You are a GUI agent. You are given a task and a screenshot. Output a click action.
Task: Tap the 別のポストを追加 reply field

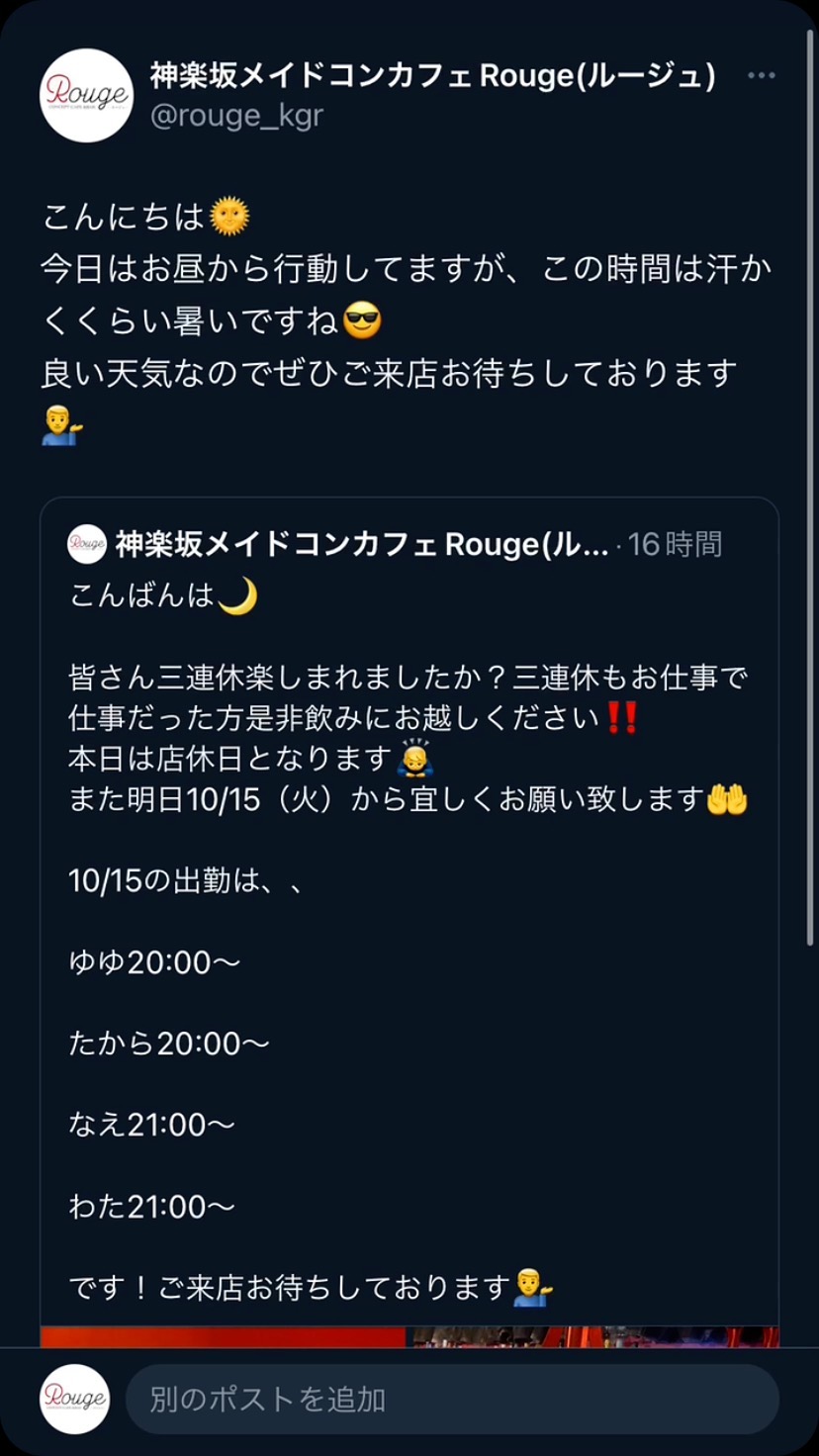451,1399
